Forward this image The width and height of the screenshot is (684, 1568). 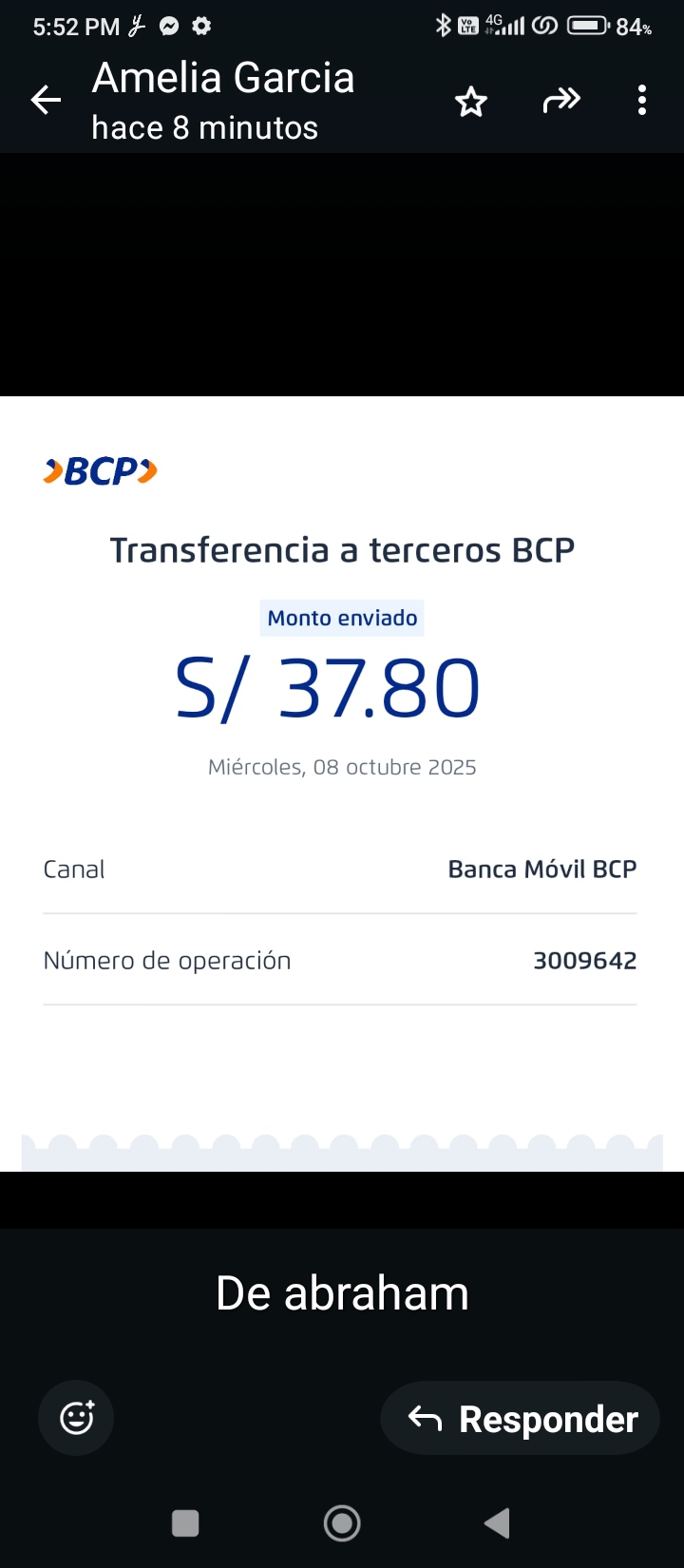click(560, 100)
